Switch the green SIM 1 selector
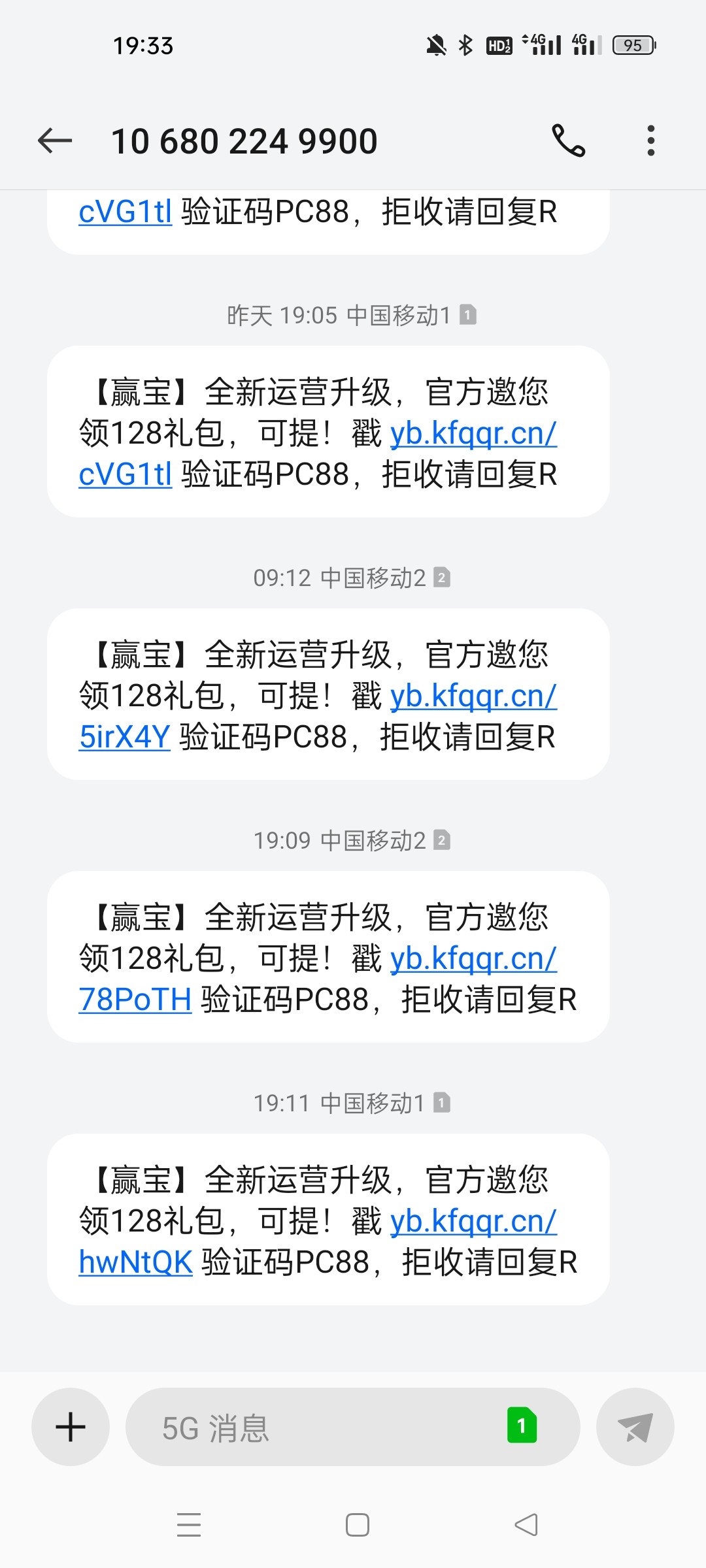The width and height of the screenshot is (706, 1568). tap(522, 1426)
